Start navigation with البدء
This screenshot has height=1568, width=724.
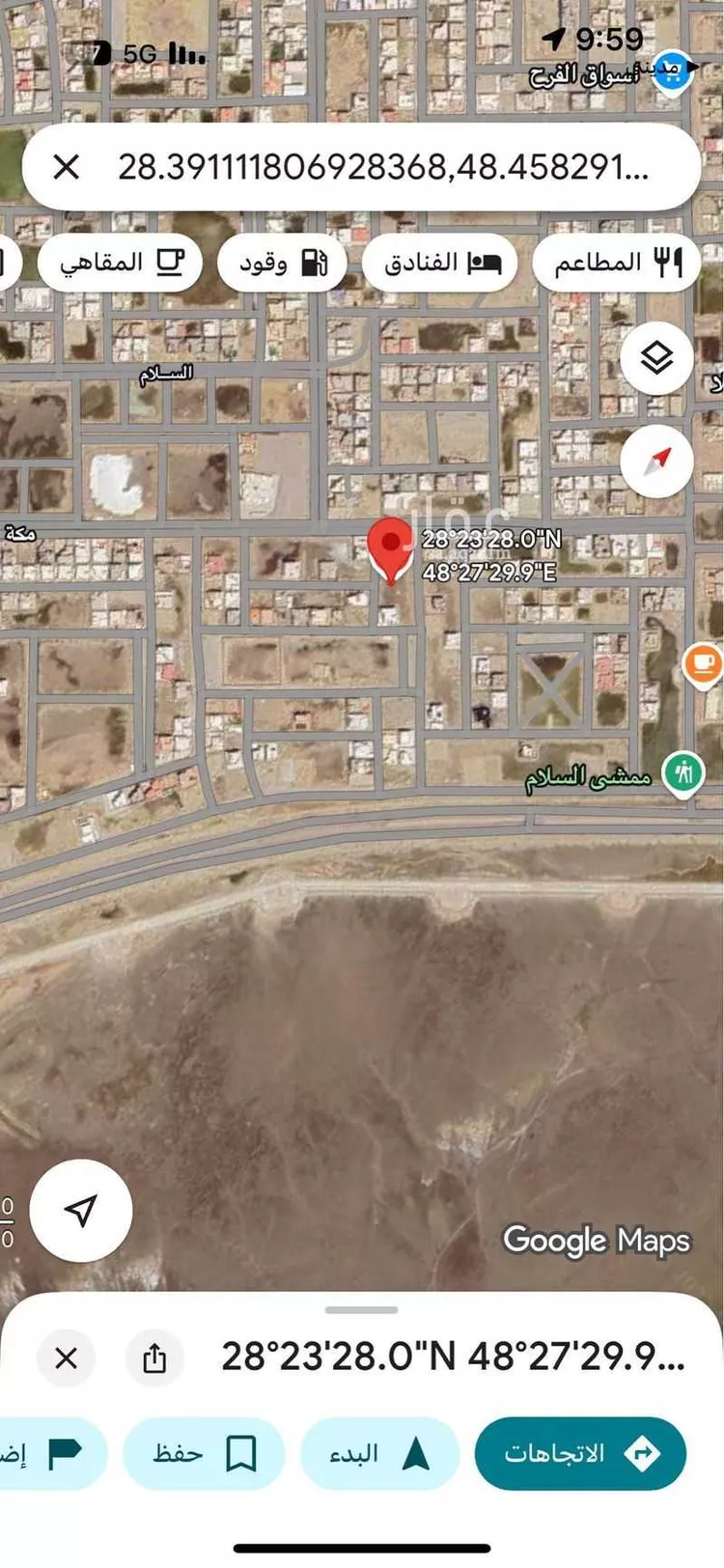379,1453
